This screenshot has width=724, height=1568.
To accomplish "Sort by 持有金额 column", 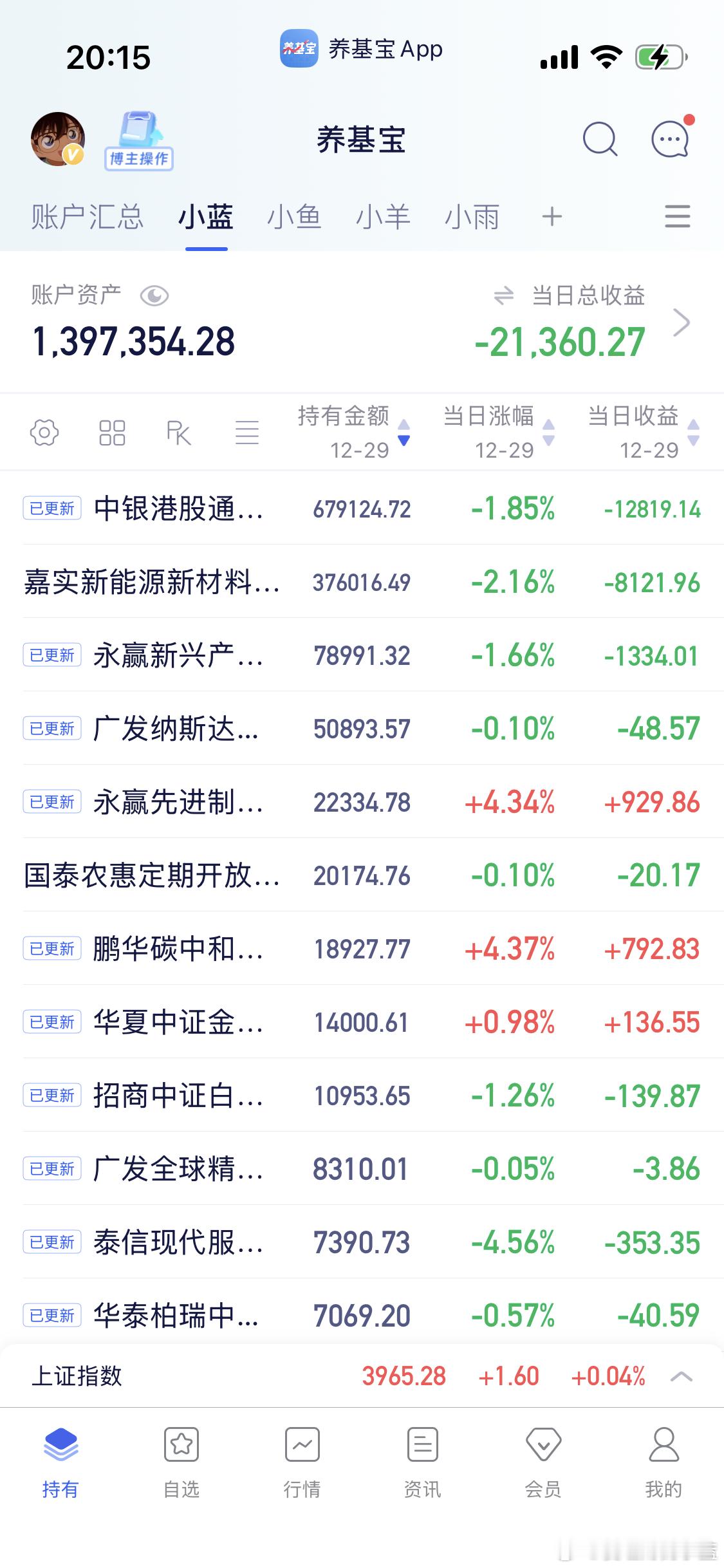I will click(x=353, y=432).
